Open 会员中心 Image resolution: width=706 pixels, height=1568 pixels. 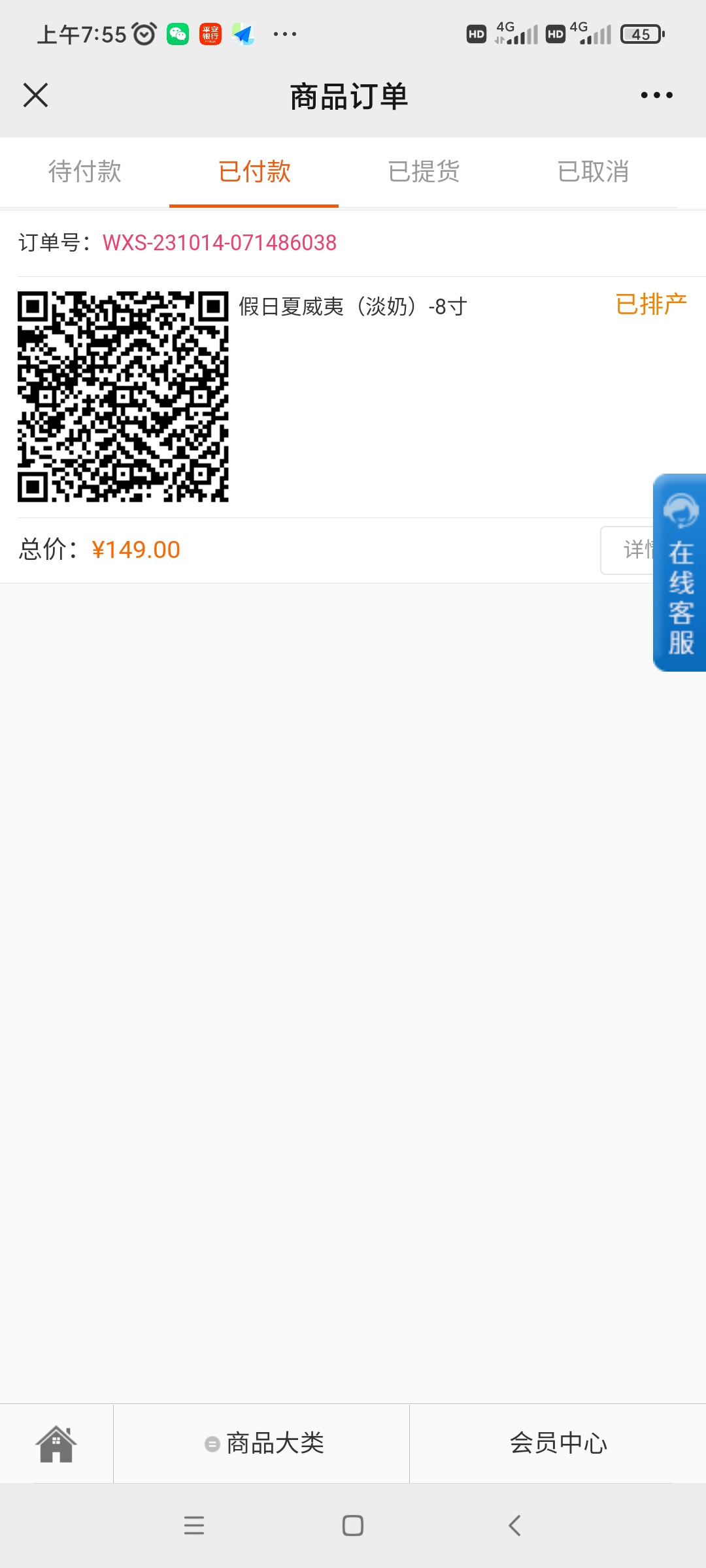coord(558,1443)
